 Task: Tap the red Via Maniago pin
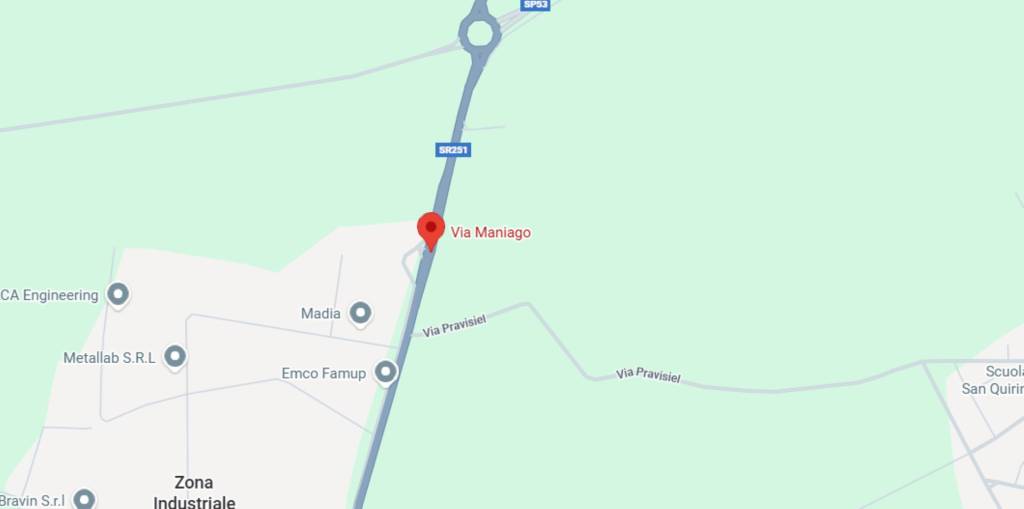[x=431, y=229]
